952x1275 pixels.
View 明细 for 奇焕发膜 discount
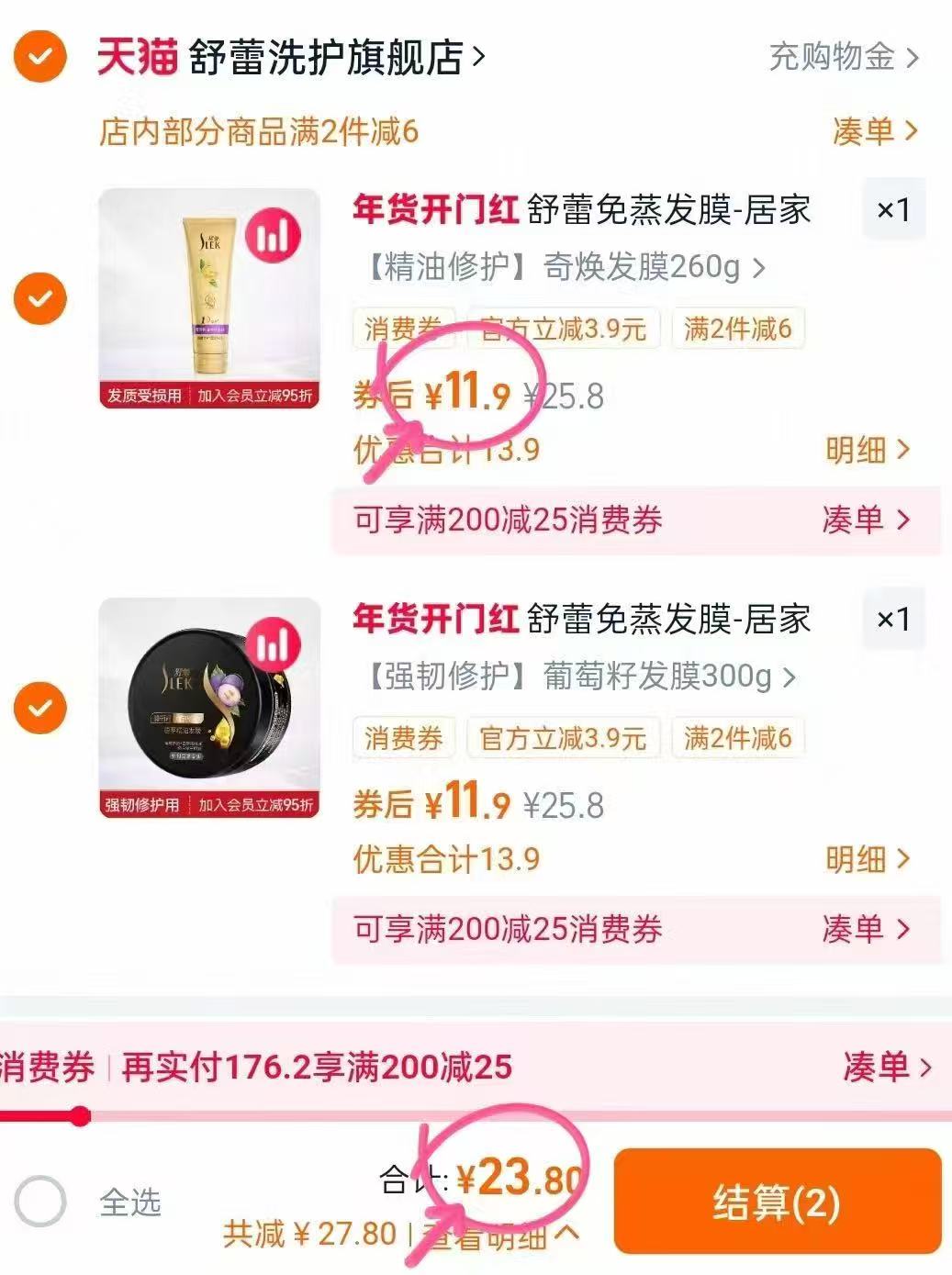coord(867,450)
